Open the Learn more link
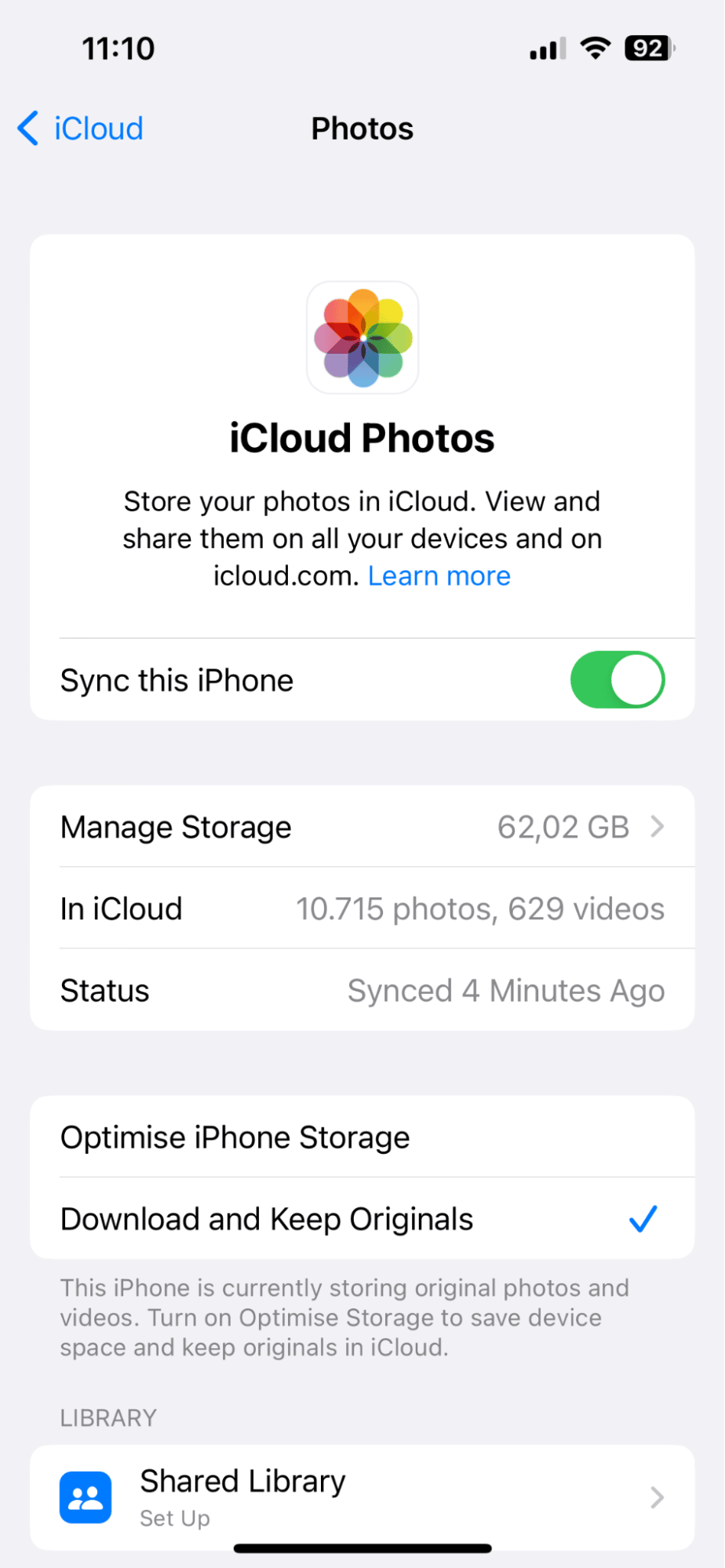725x1568 pixels. tap(439, 575)
